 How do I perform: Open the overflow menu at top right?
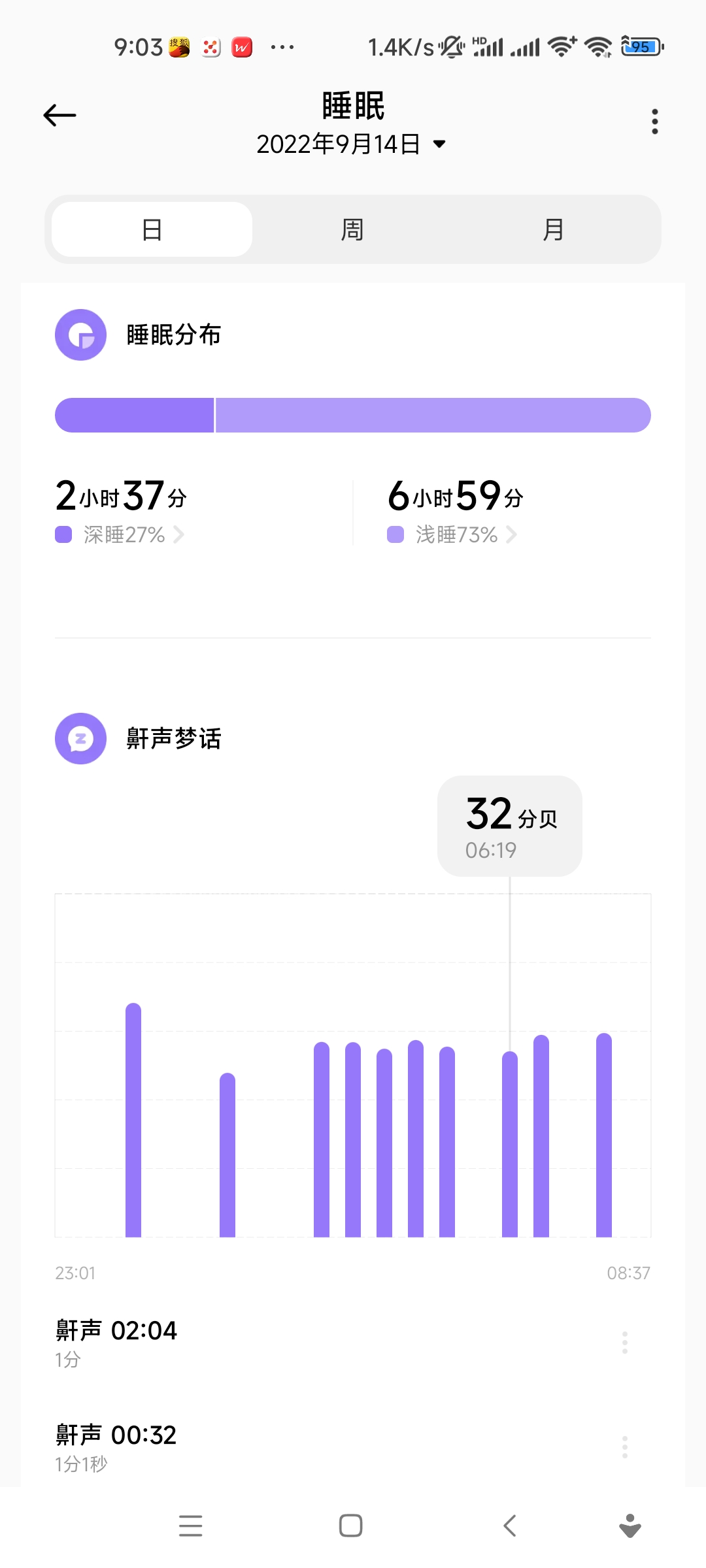(x=654, y=122)
